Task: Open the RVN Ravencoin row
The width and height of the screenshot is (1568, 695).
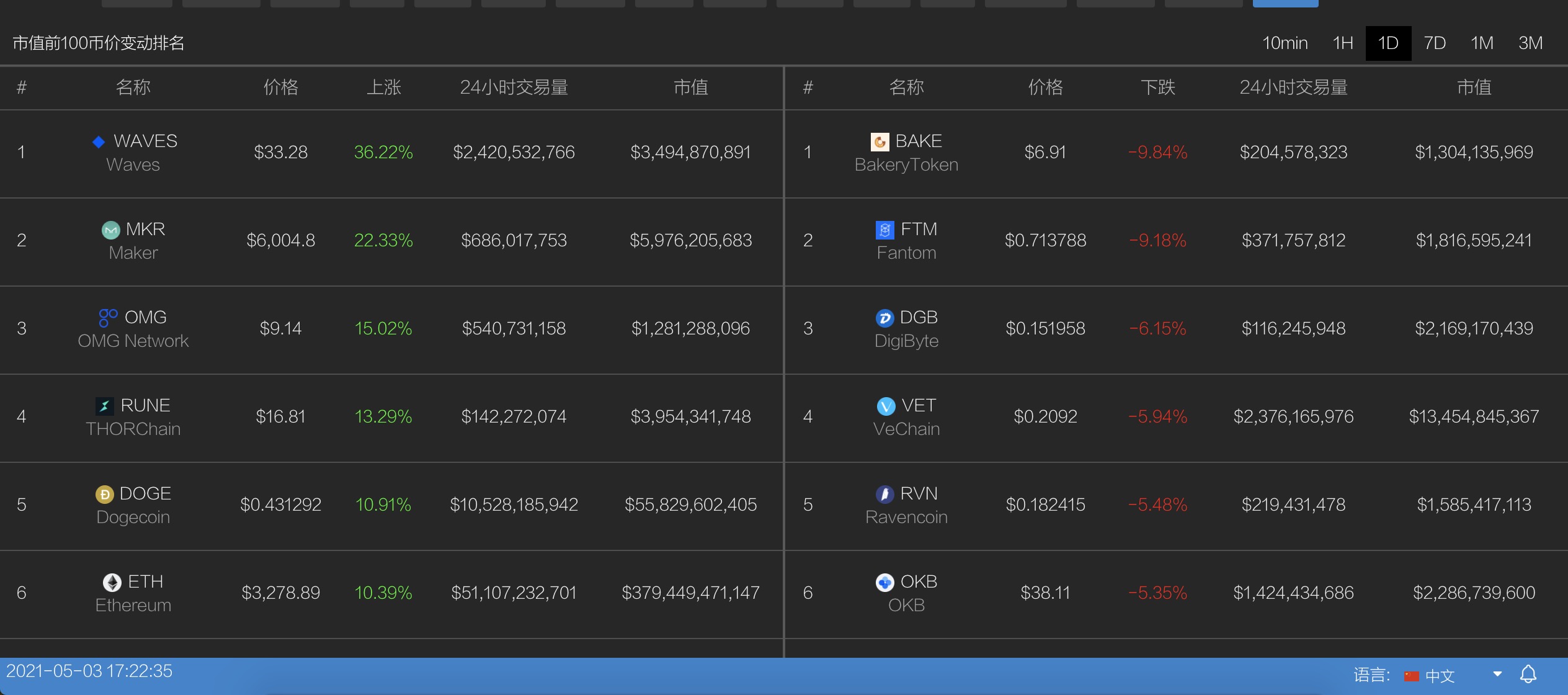Action: coord(918,494)
